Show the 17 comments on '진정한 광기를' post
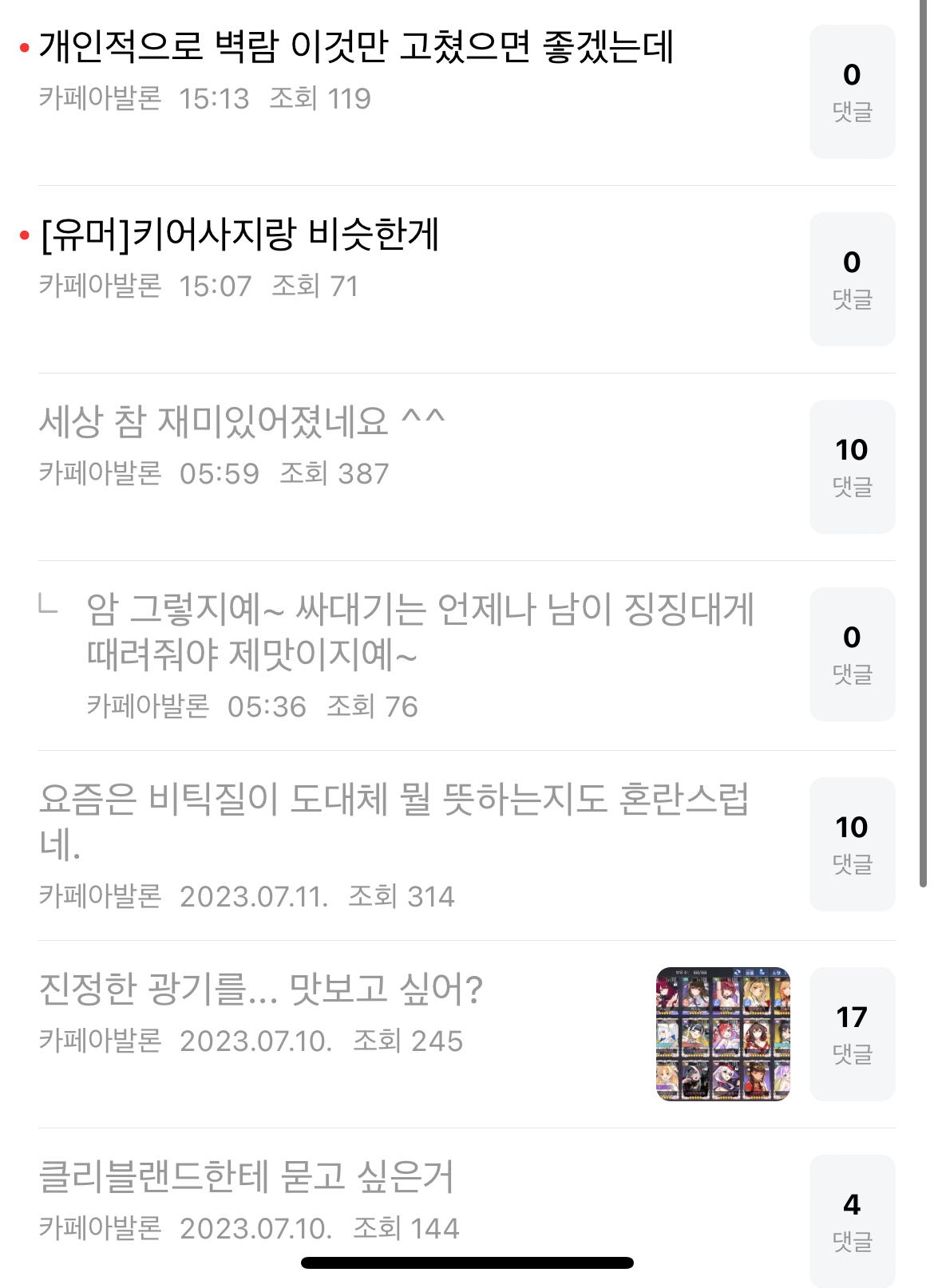Screen dimensions: 934x1288 pyautogui.click(x=852, y=1034)
